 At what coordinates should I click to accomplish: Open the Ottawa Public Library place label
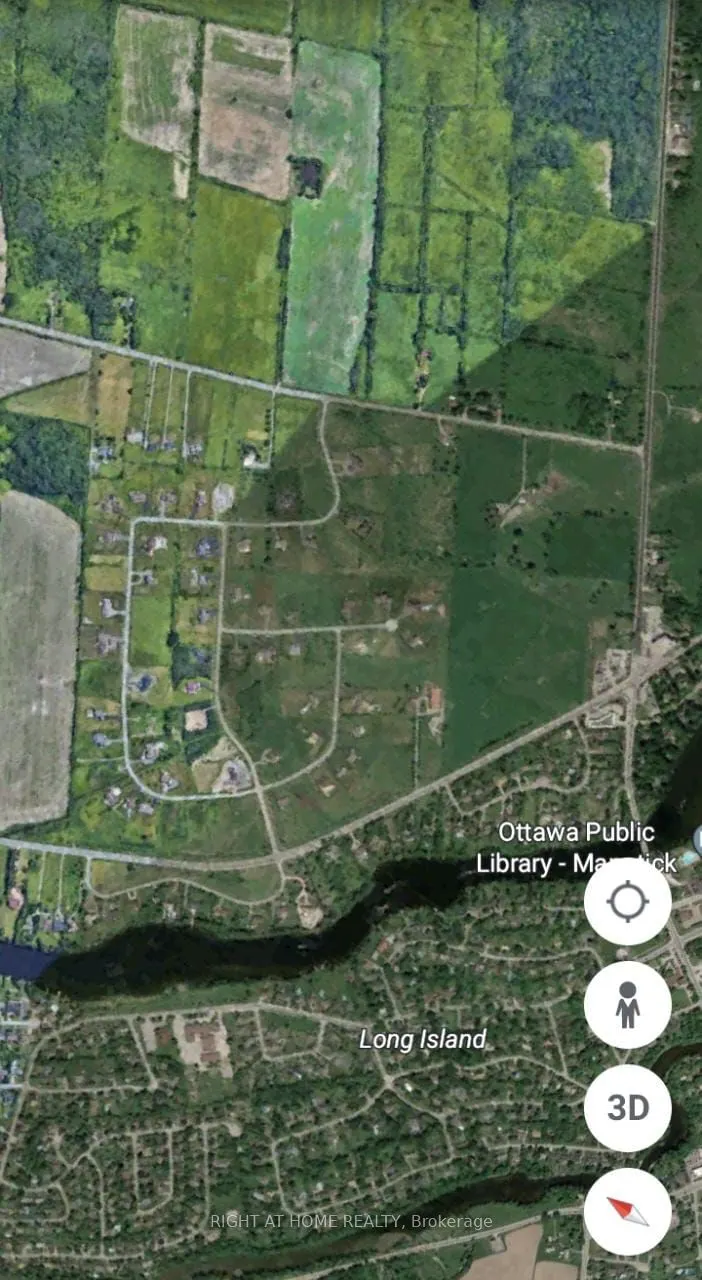pos(577,847)
